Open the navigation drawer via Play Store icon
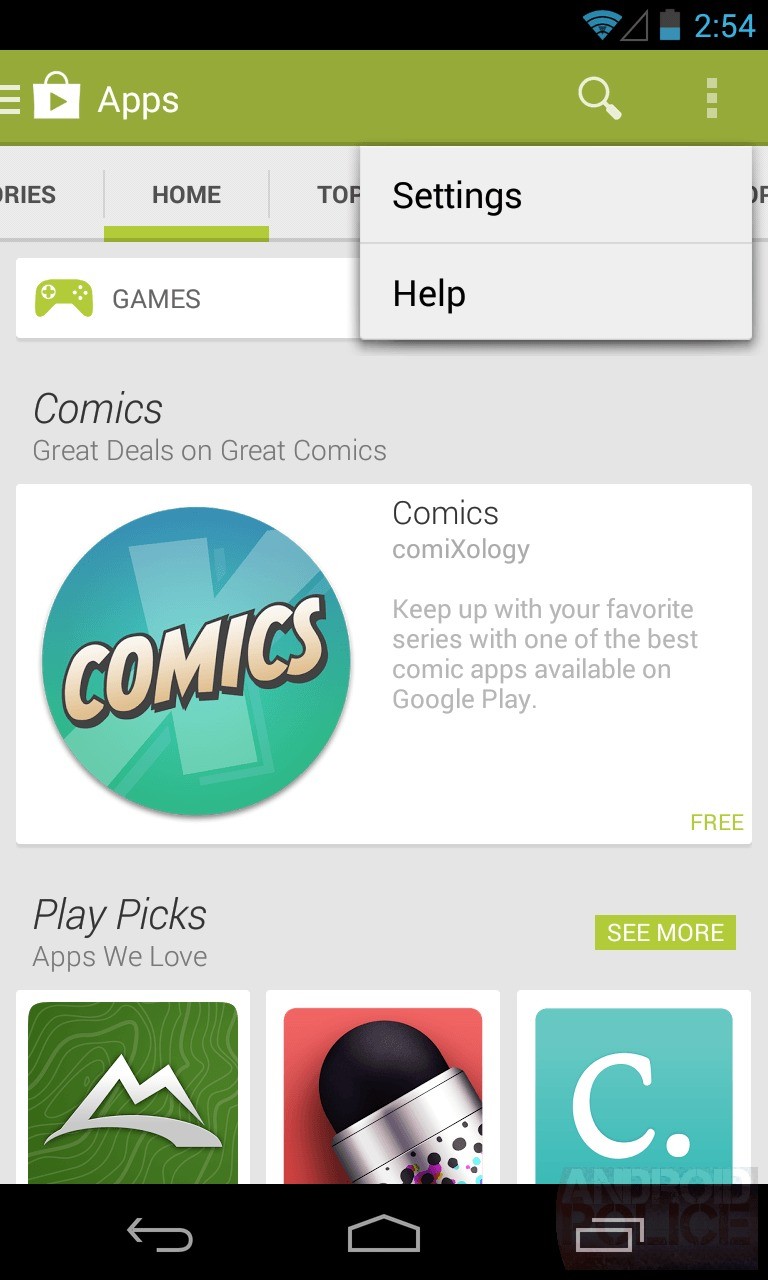The height and width of the screenshot is (1280, 768). point(45,99)
